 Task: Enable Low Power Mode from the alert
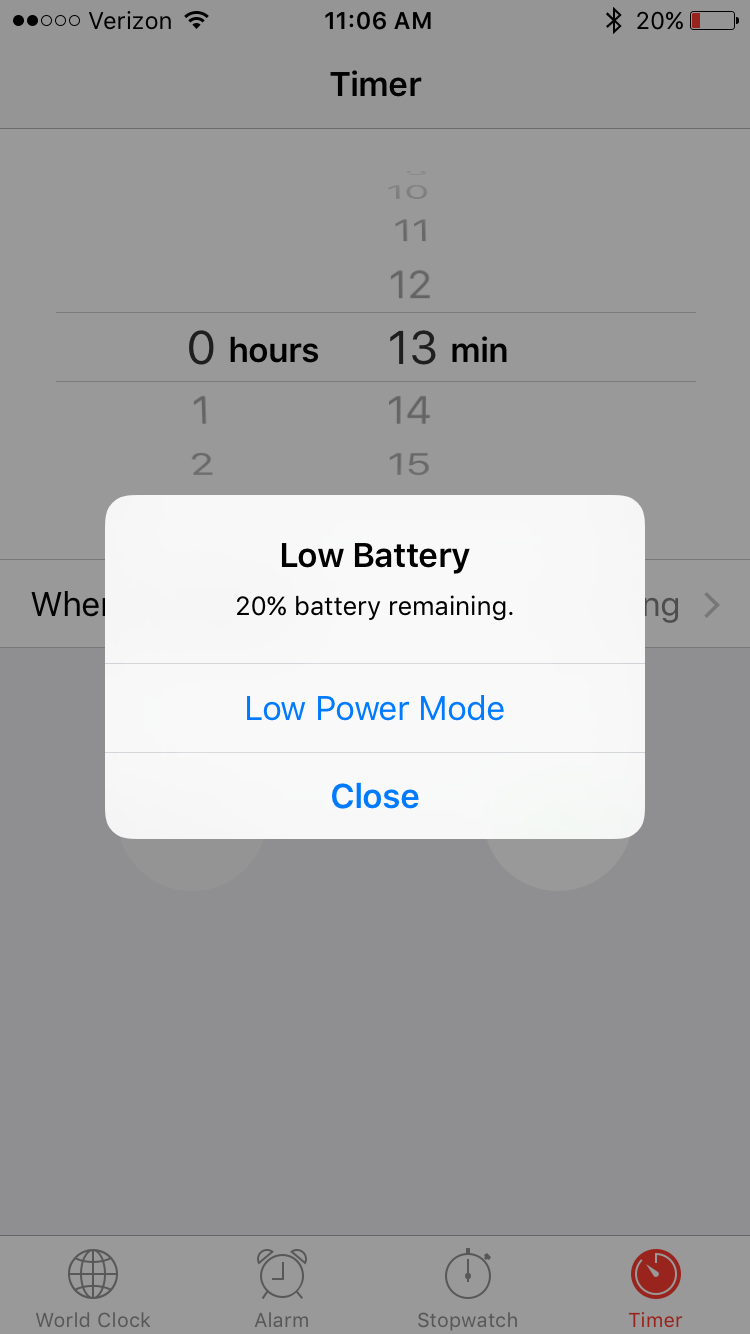pyautogui.click(x=374, y=708)
